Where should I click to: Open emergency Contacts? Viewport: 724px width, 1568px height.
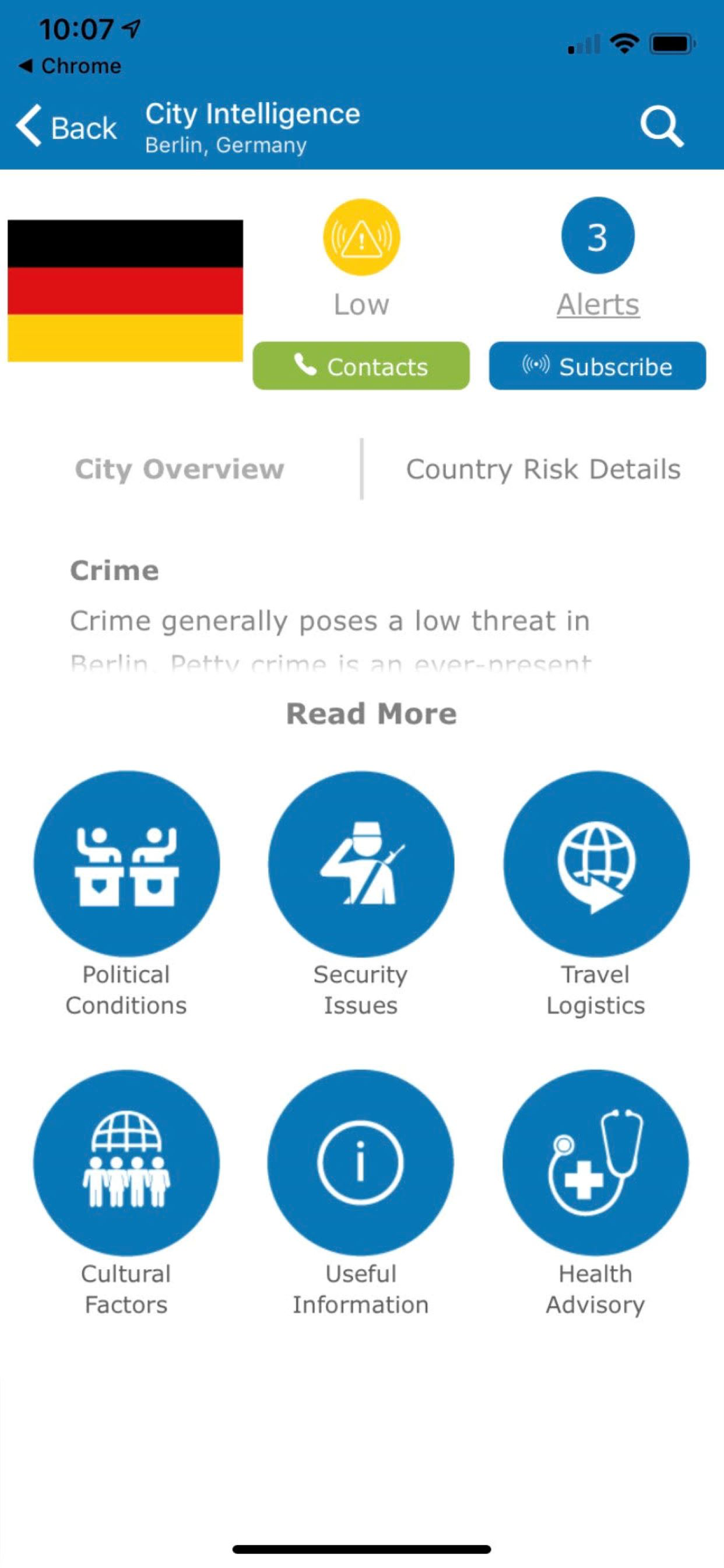[x=361, y=366]
